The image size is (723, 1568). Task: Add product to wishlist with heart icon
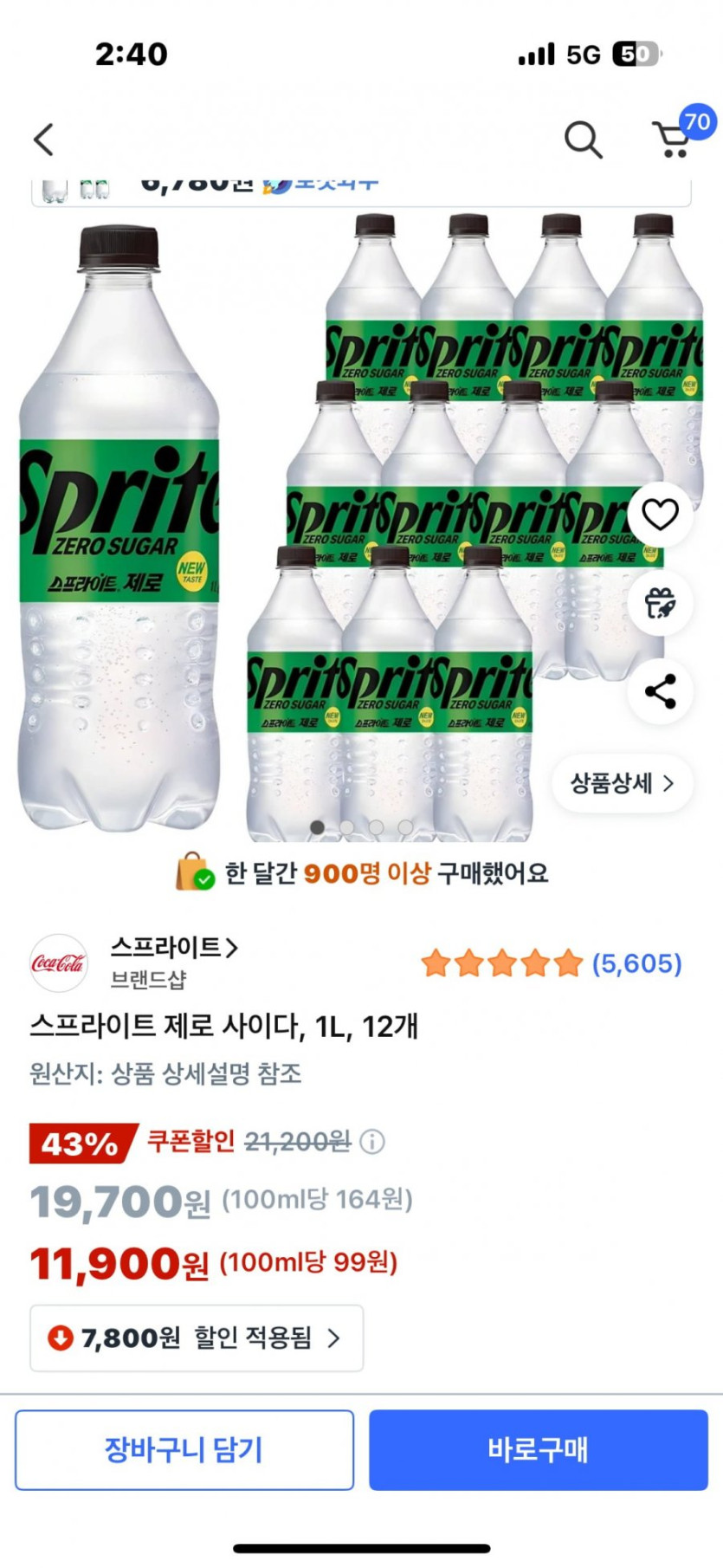660,515
